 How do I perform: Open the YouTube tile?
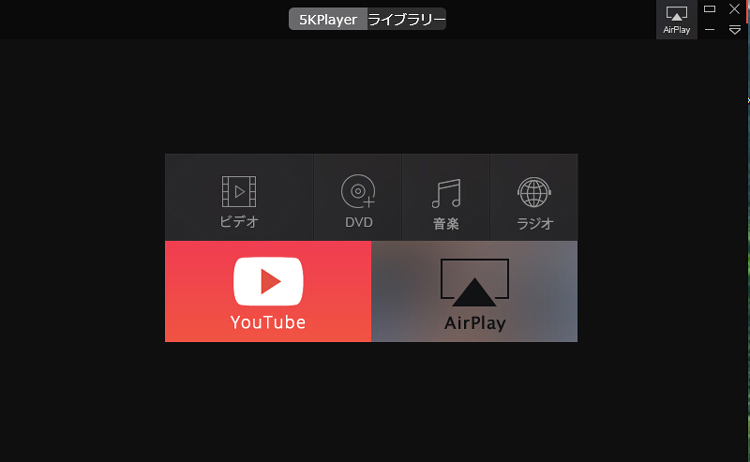click(x=268, y=291)
